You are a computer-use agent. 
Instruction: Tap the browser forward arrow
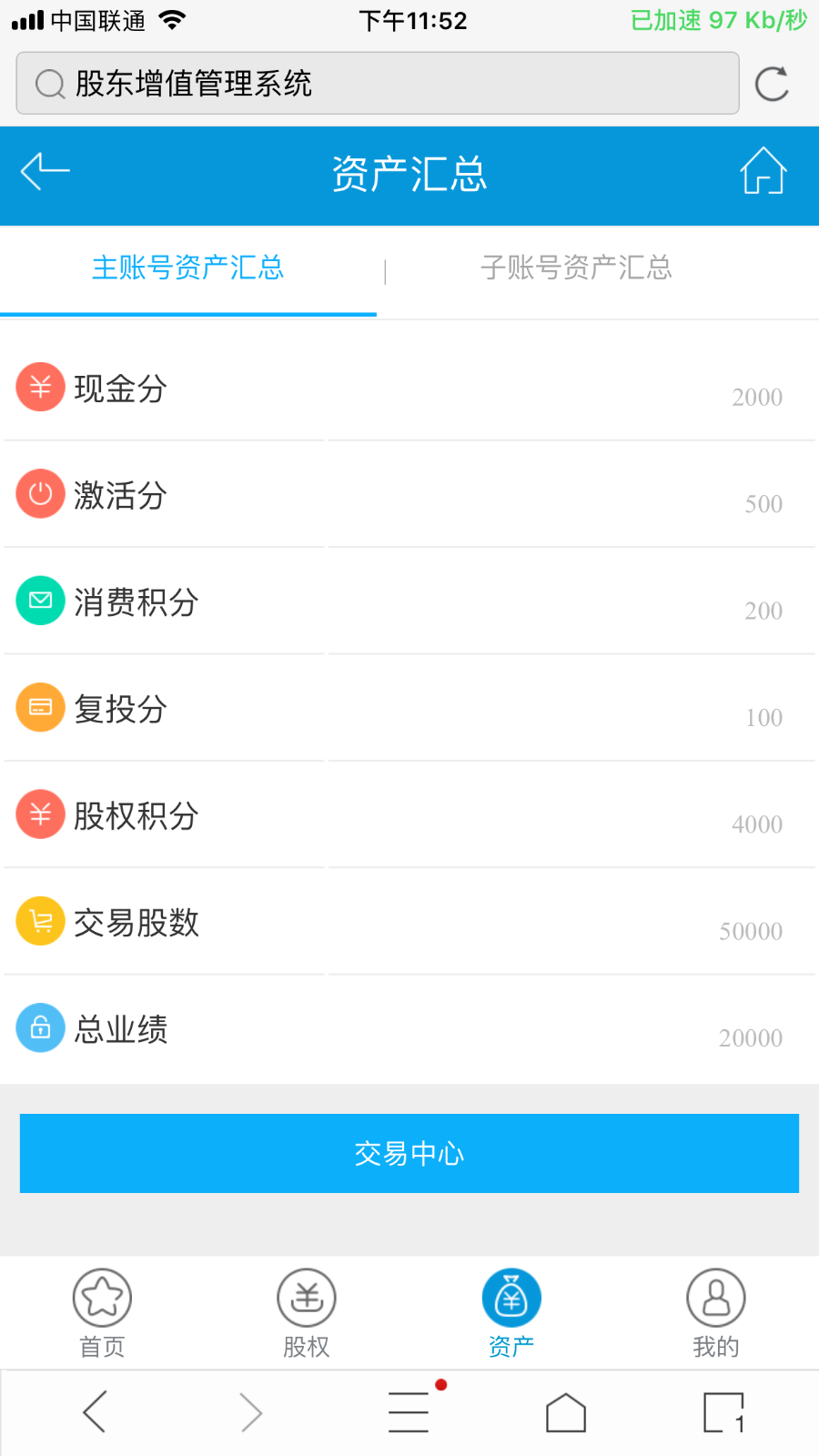click(251, 1411)
